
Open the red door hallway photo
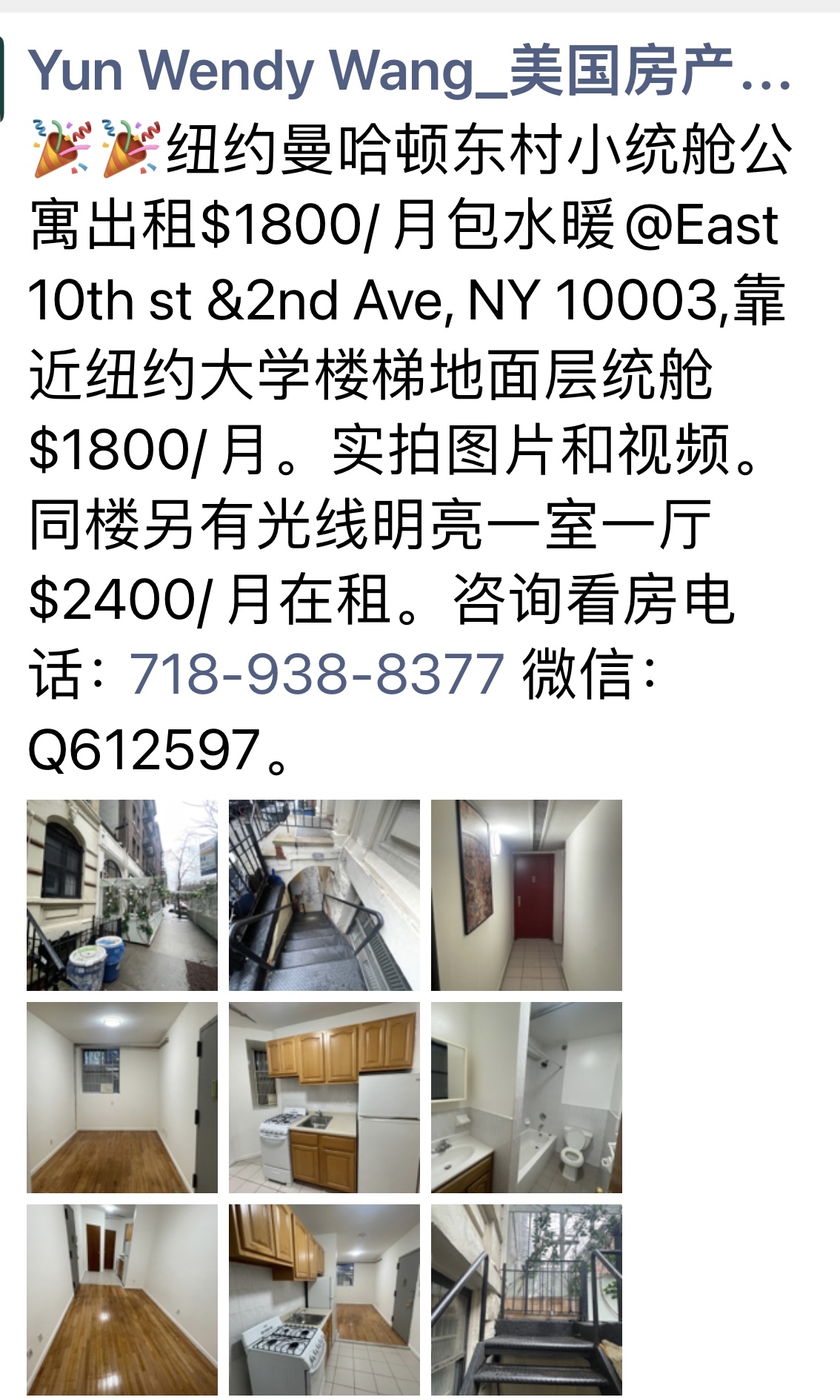coord(526,895)
